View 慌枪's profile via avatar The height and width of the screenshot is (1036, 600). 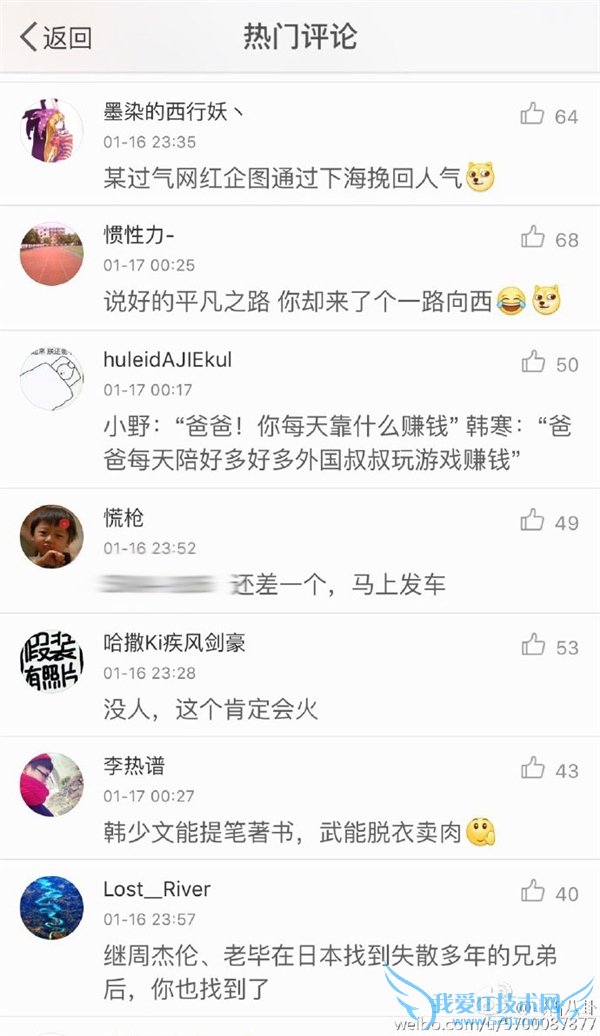[x=52, y=536]
